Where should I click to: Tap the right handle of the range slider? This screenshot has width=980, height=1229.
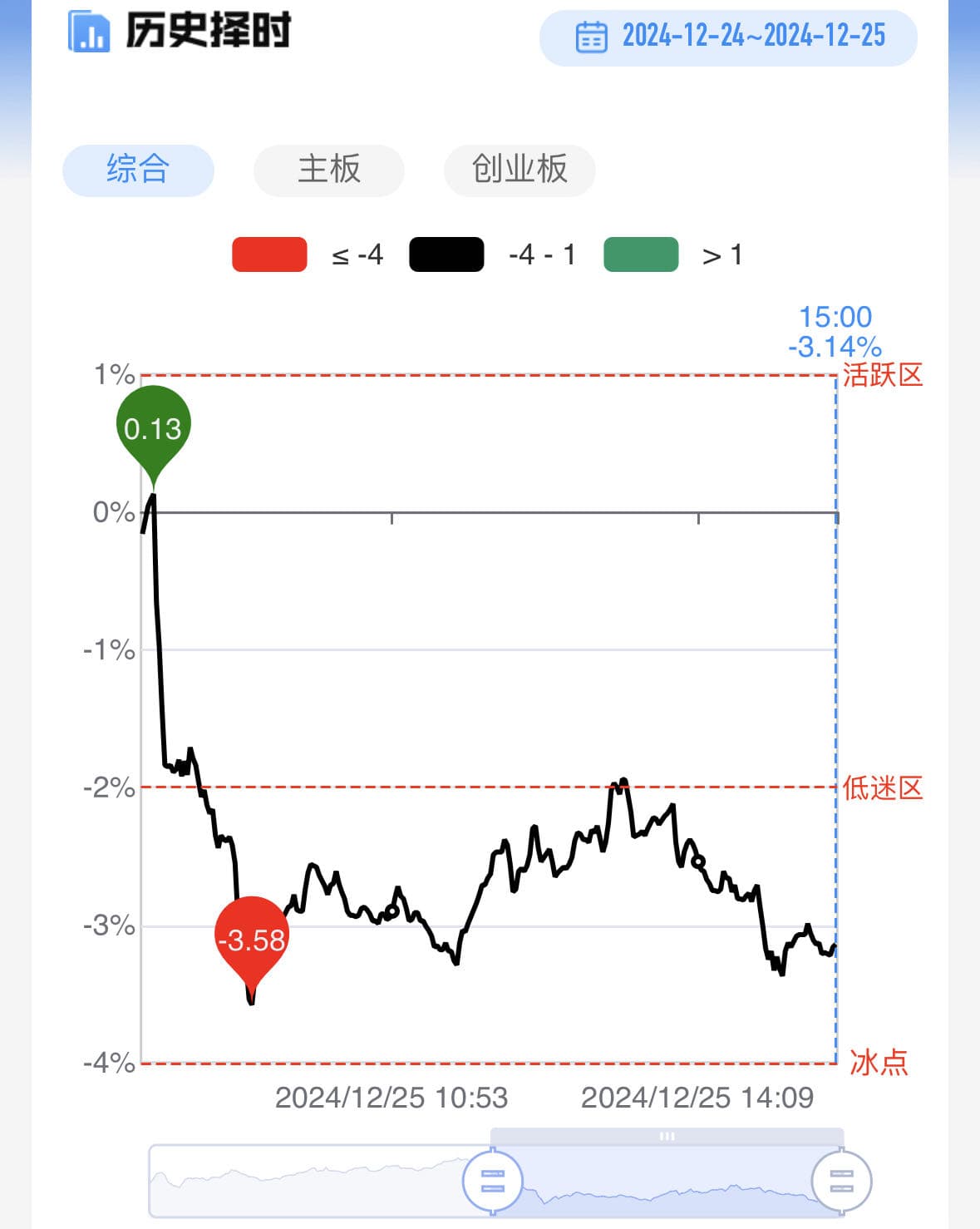pos(841,1181)
